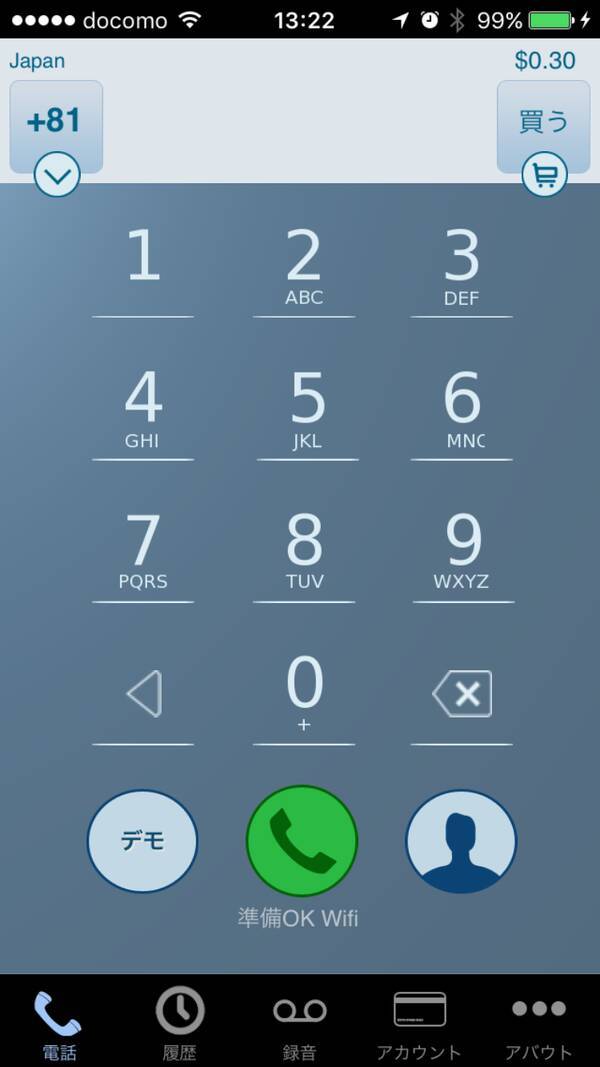Tap the 9 WXYZ key
The image size is (600, 1067).
pyautogui.click(x=461, y=550)
